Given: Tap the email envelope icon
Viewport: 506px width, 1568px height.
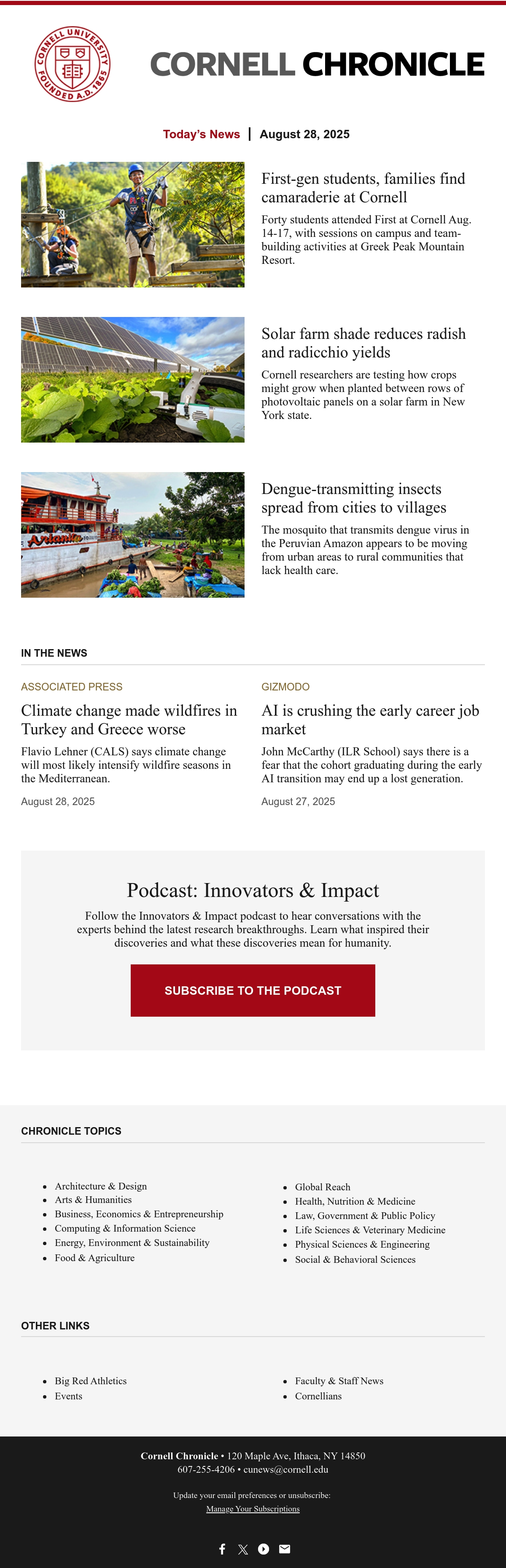Looking at the screenshot, I should pos(284,1549).
